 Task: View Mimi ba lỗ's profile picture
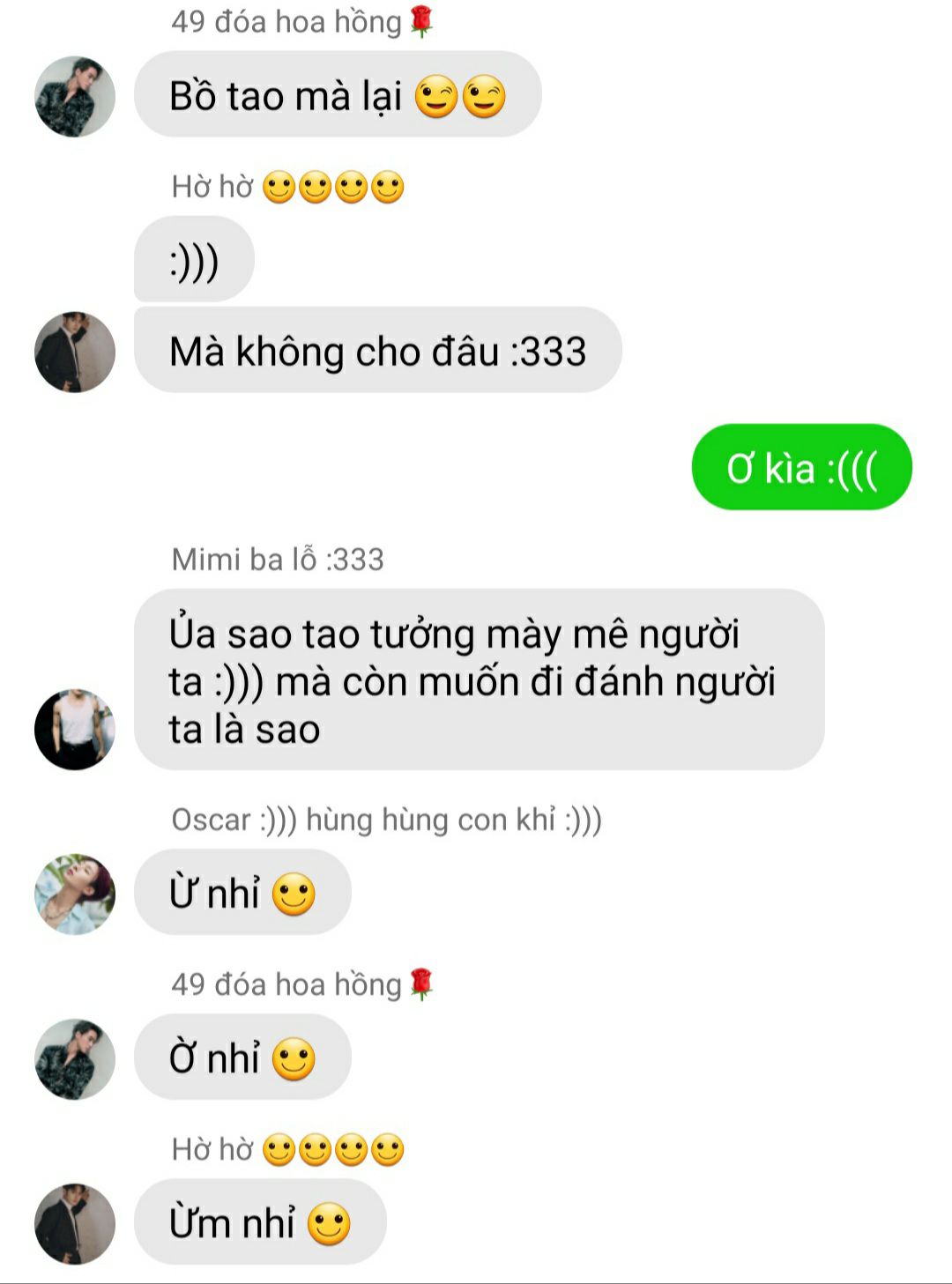(x=75, y=730)
